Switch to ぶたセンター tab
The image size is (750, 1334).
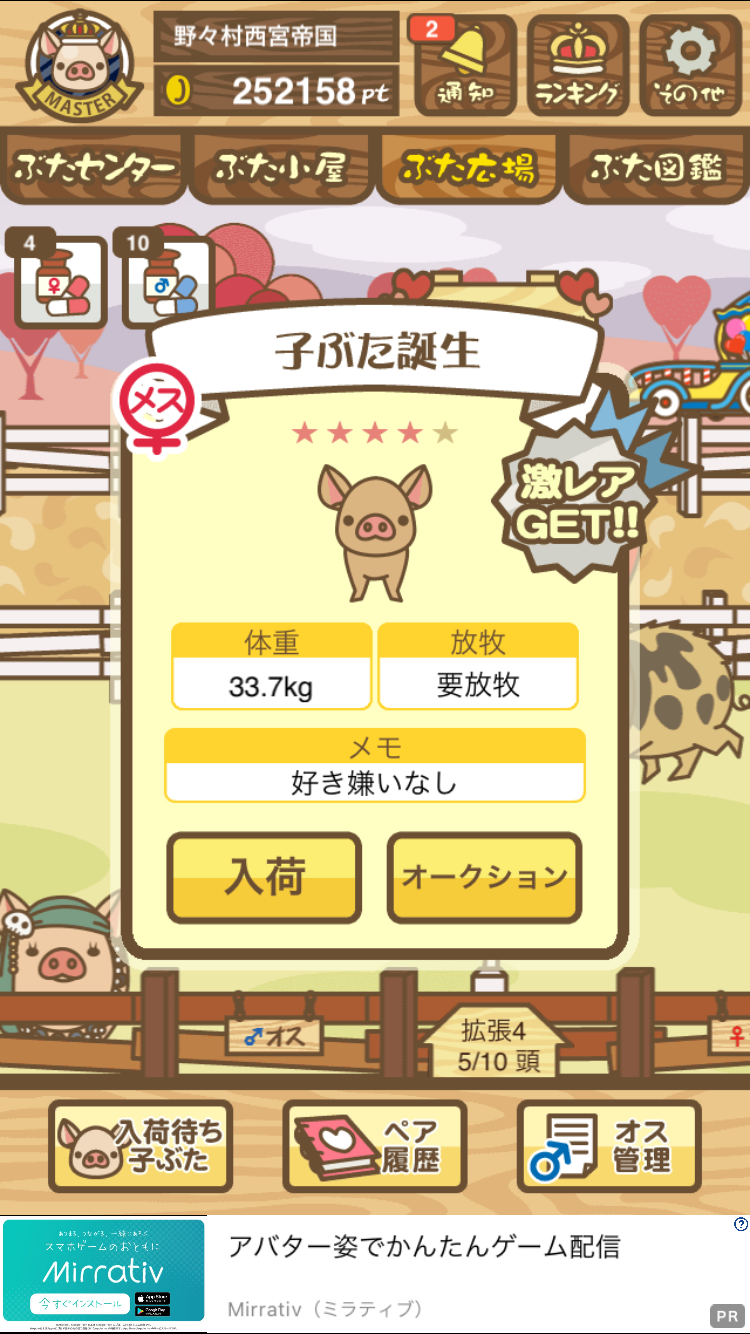coord(95,168)
